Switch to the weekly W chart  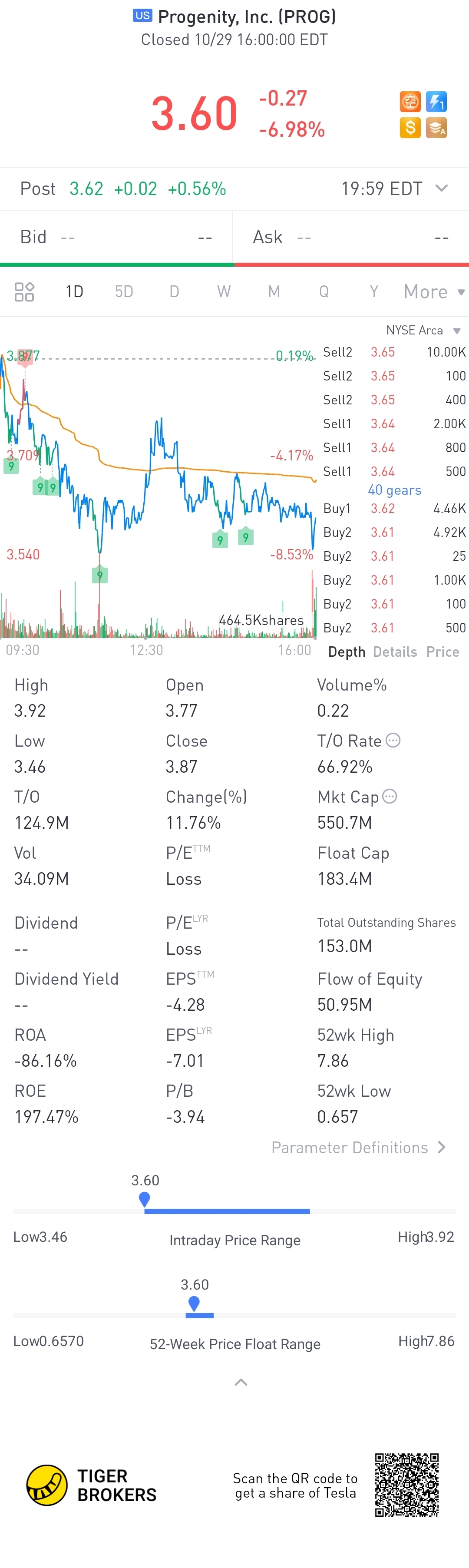pyautogui.click(x=224, y=291)
